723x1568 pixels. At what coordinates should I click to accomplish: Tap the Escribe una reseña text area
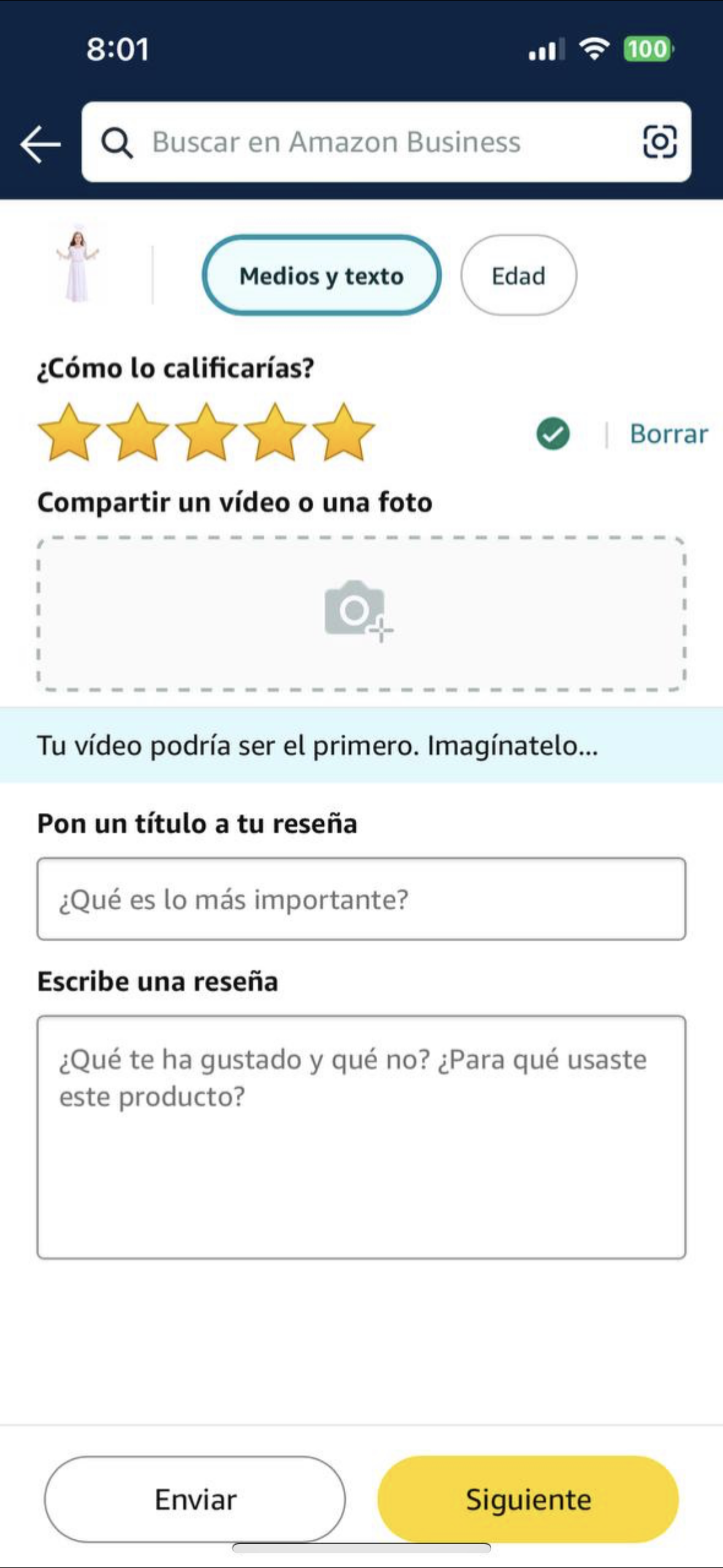coord(361,1136)
